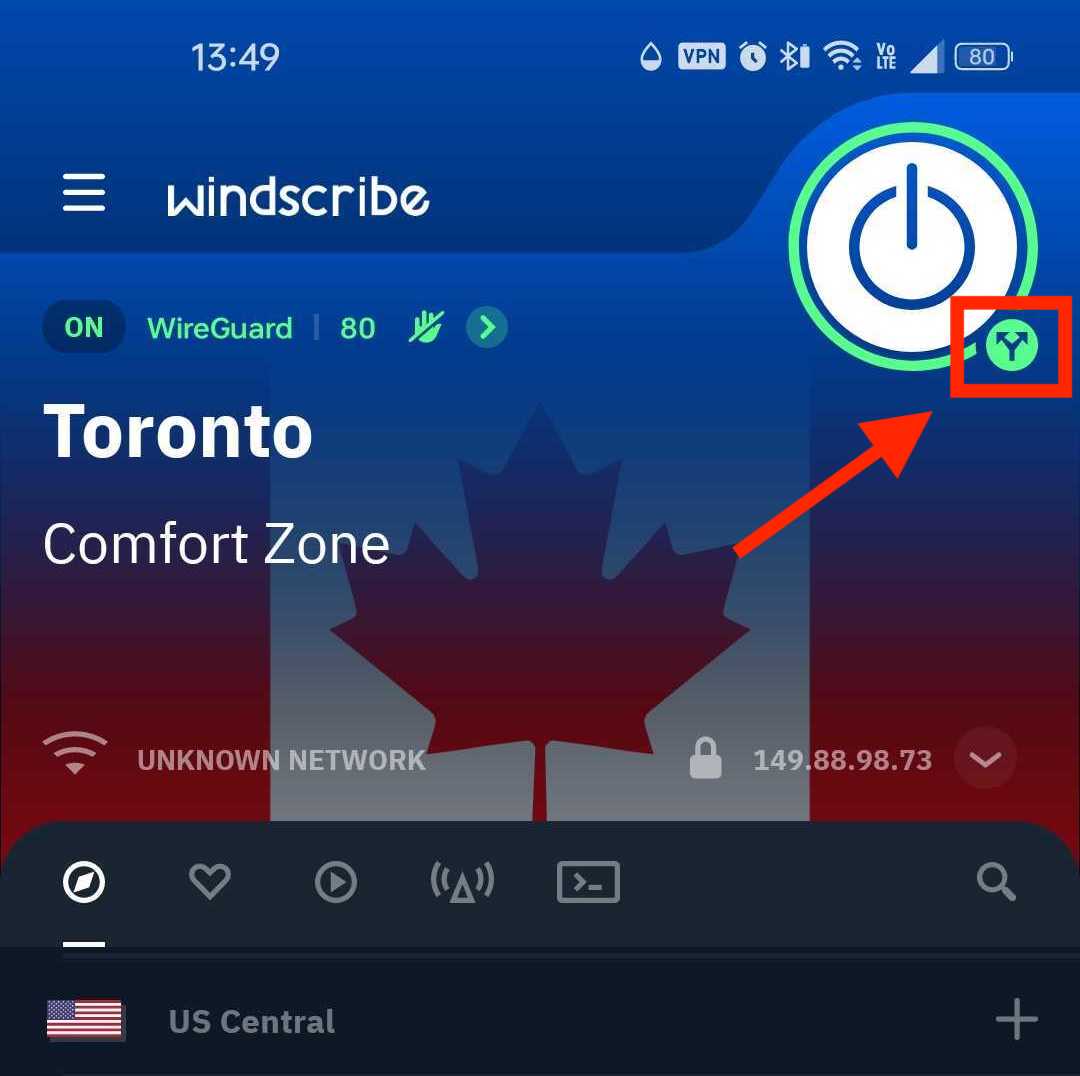Open Unknown Network settings
Viewport: 1080px width, 1076px height.
pyautogui.click(x=281, y=760)
